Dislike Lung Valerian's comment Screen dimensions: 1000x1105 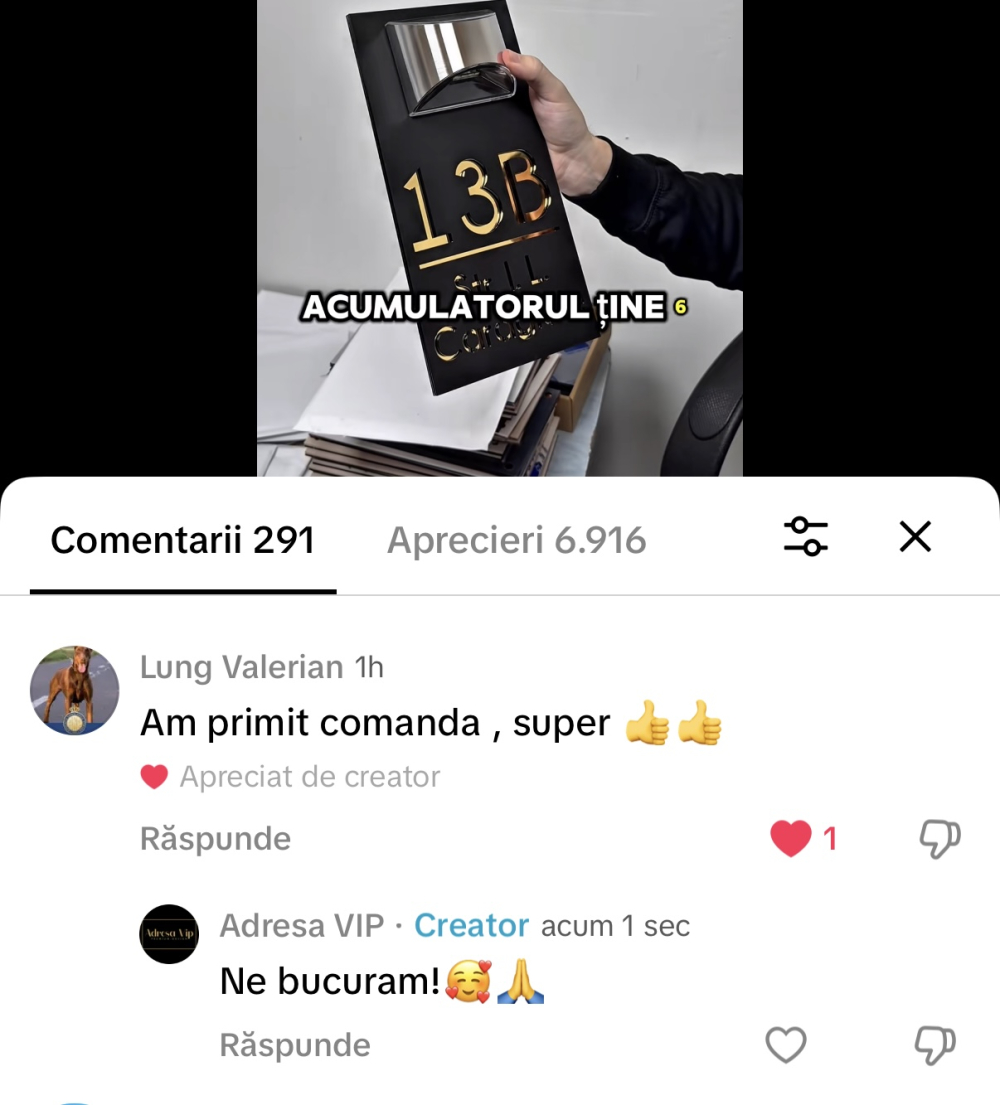click(939, 839)
